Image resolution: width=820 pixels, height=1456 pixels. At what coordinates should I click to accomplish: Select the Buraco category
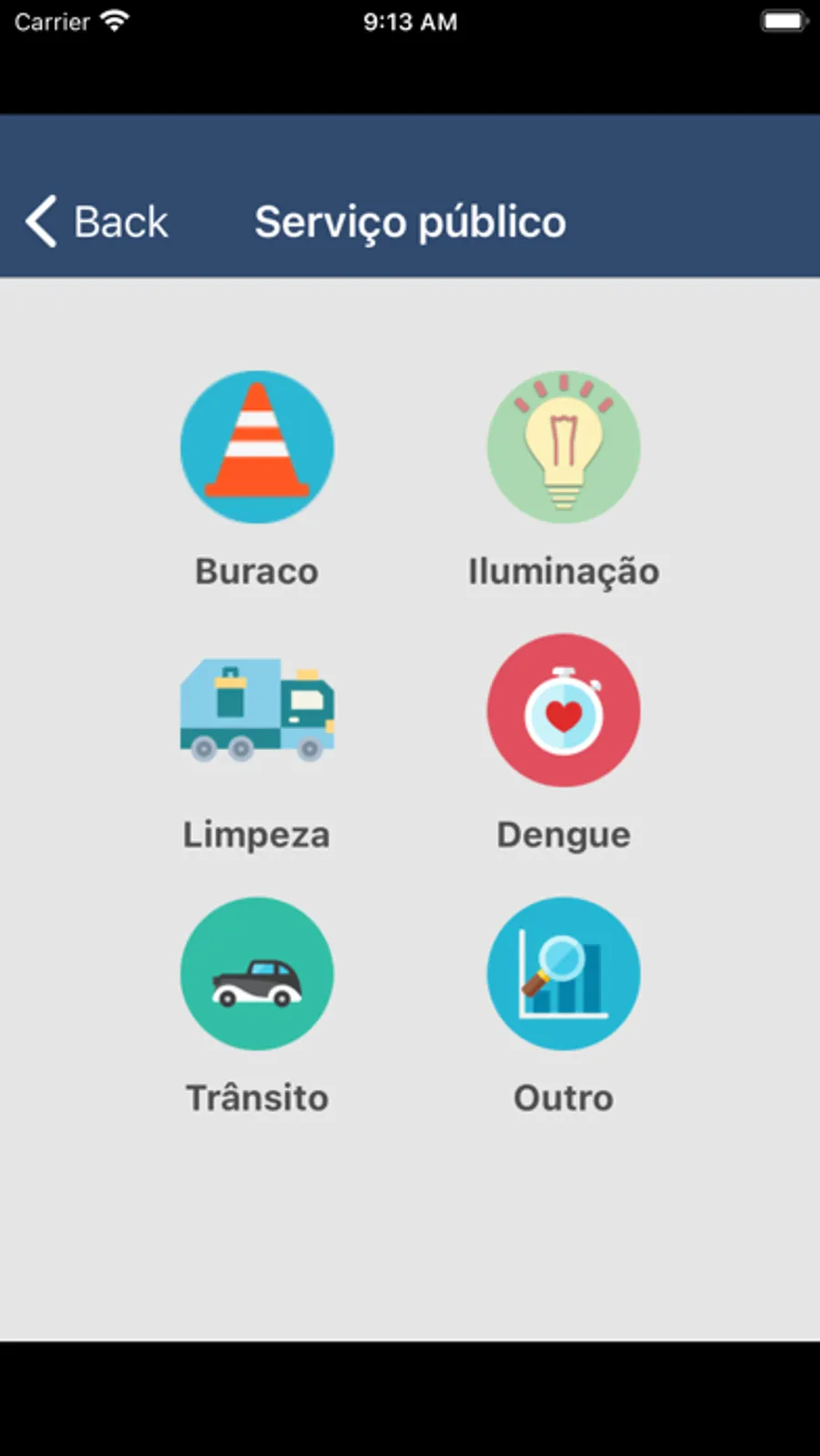[x=257, y=447]
